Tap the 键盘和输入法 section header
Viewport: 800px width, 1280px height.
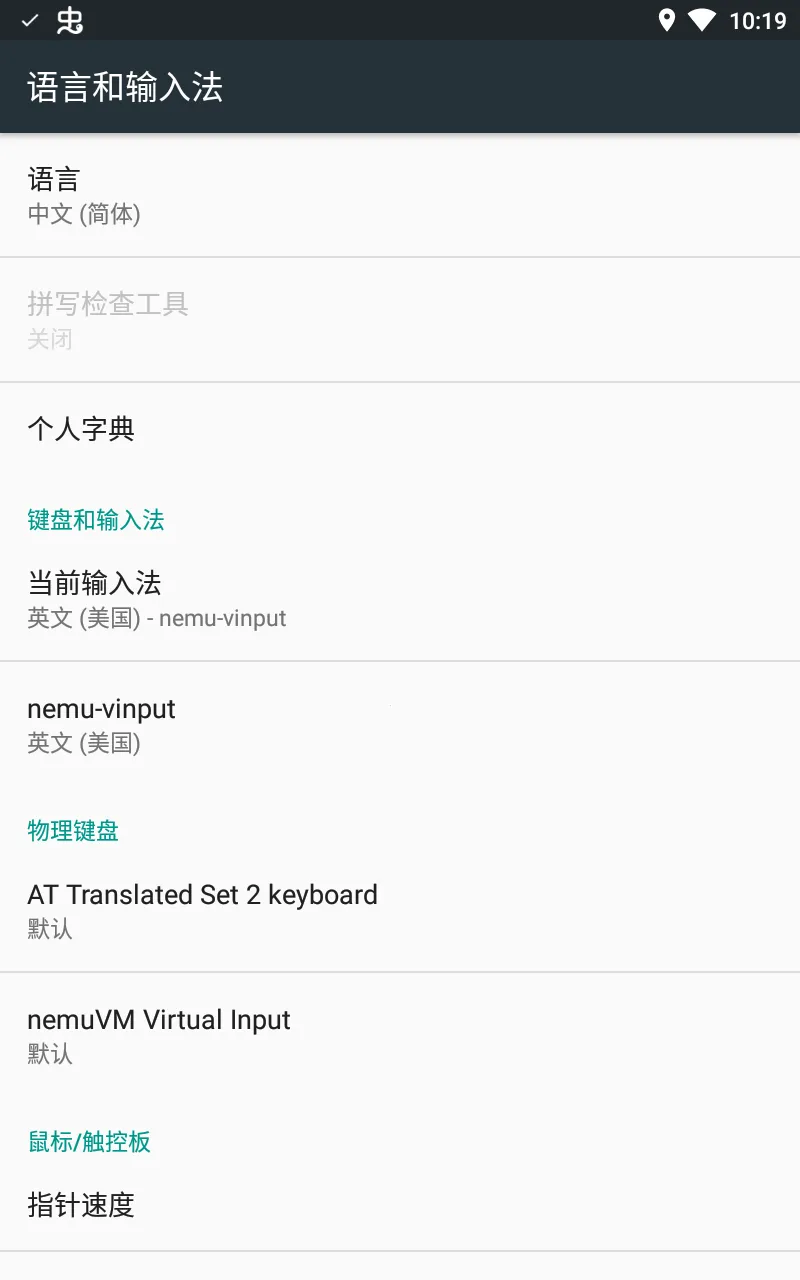point(97,520)
